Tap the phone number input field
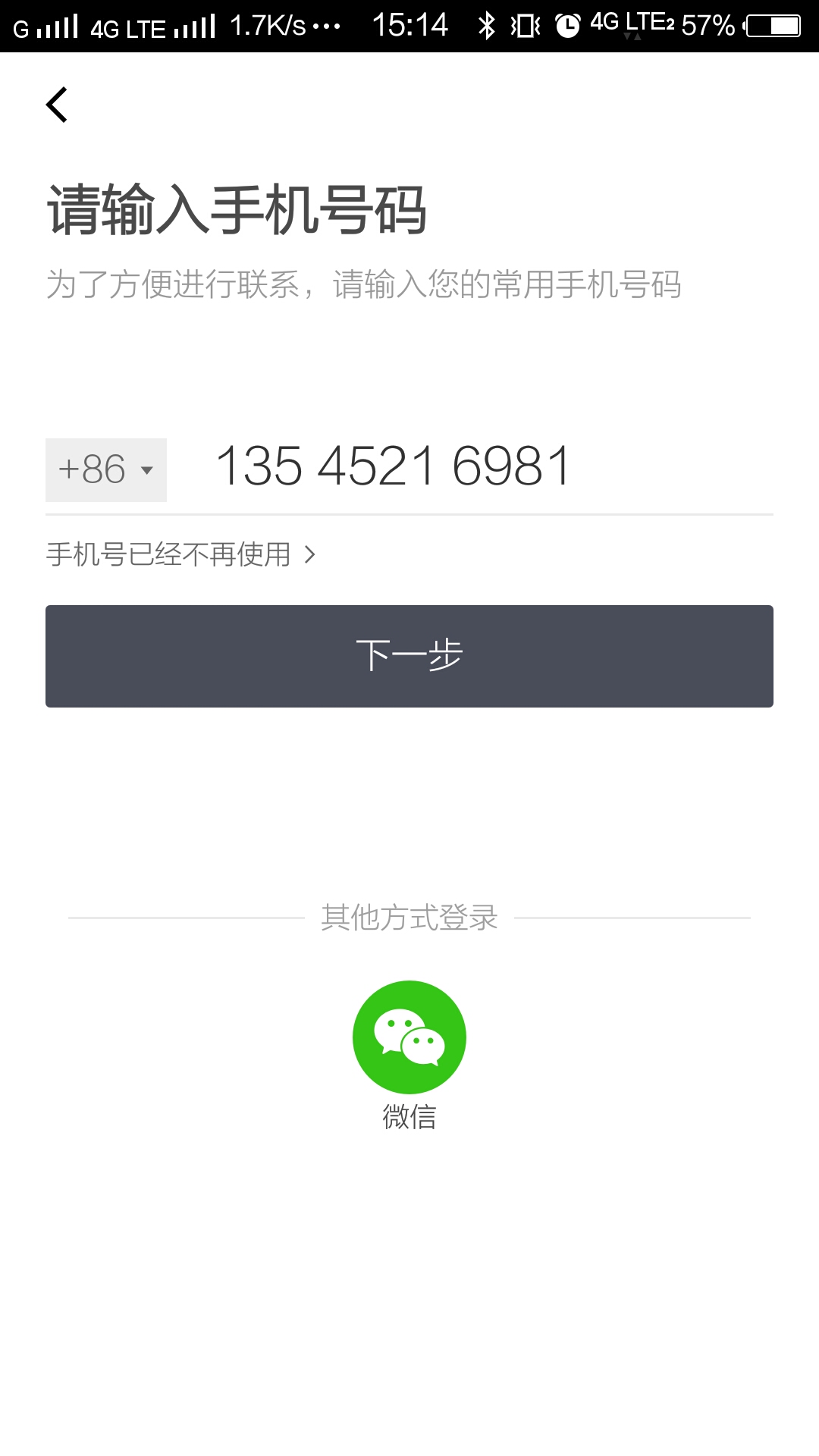 tap(485, 466)
